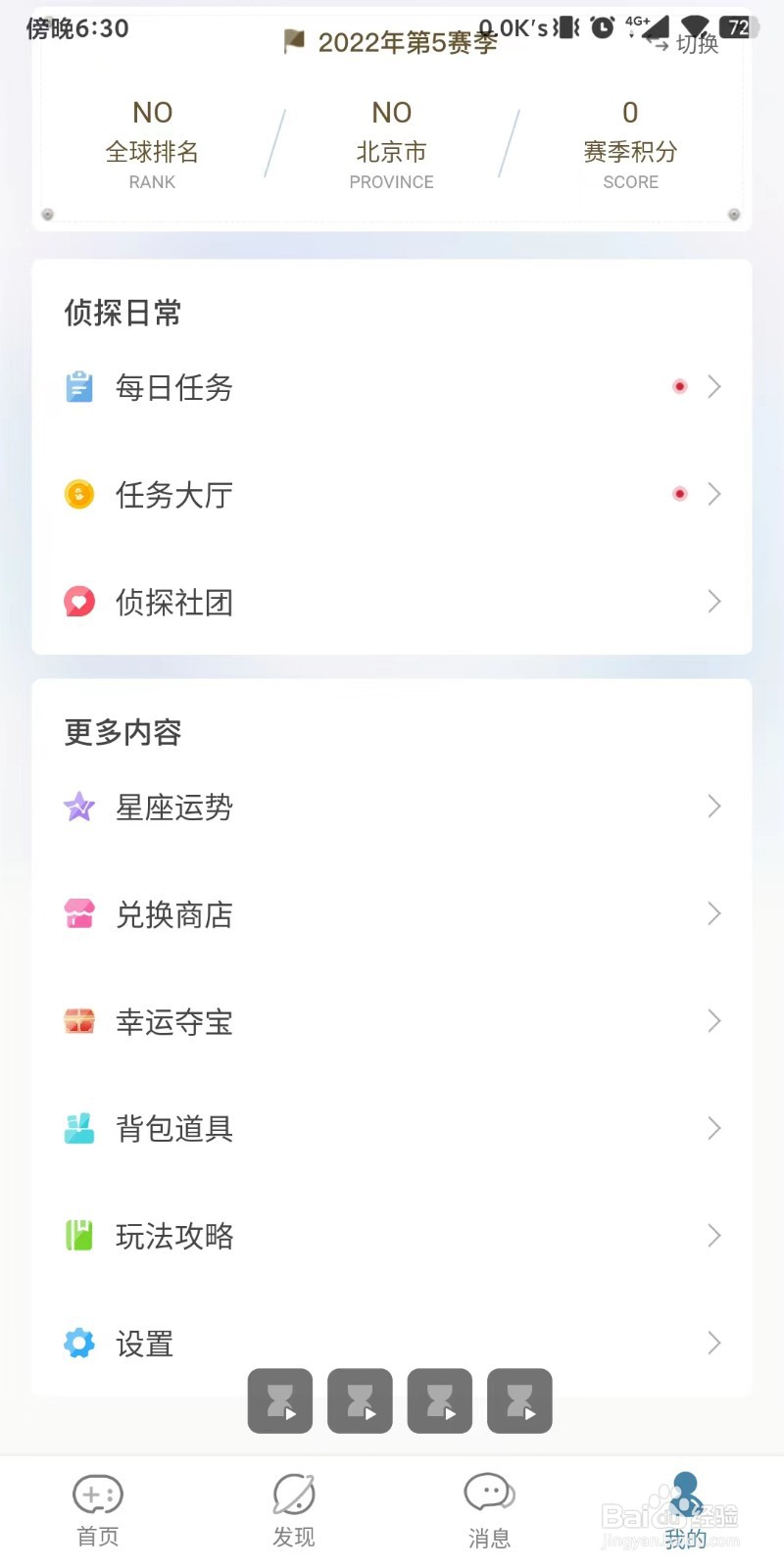Select the 我的 profile tab
The image size is (784, 1568).
685,1511
